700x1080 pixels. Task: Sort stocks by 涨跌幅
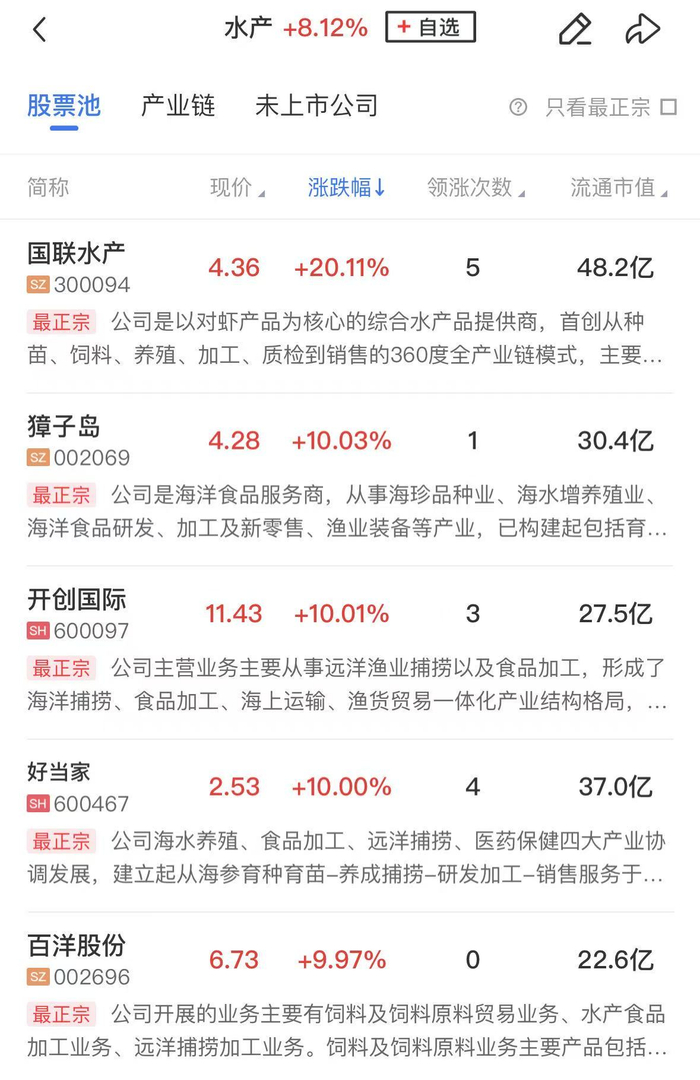click(x=346, y=187)
